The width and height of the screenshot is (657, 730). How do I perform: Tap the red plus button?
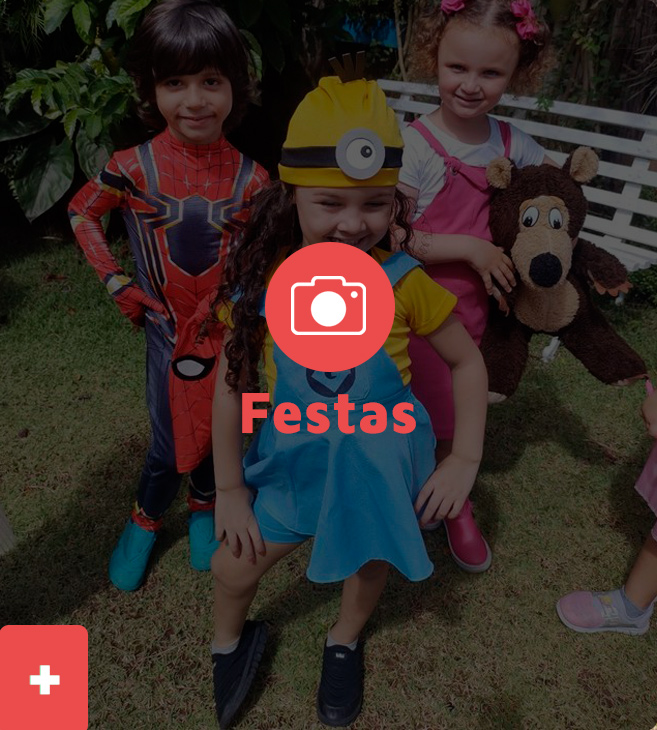44,679
